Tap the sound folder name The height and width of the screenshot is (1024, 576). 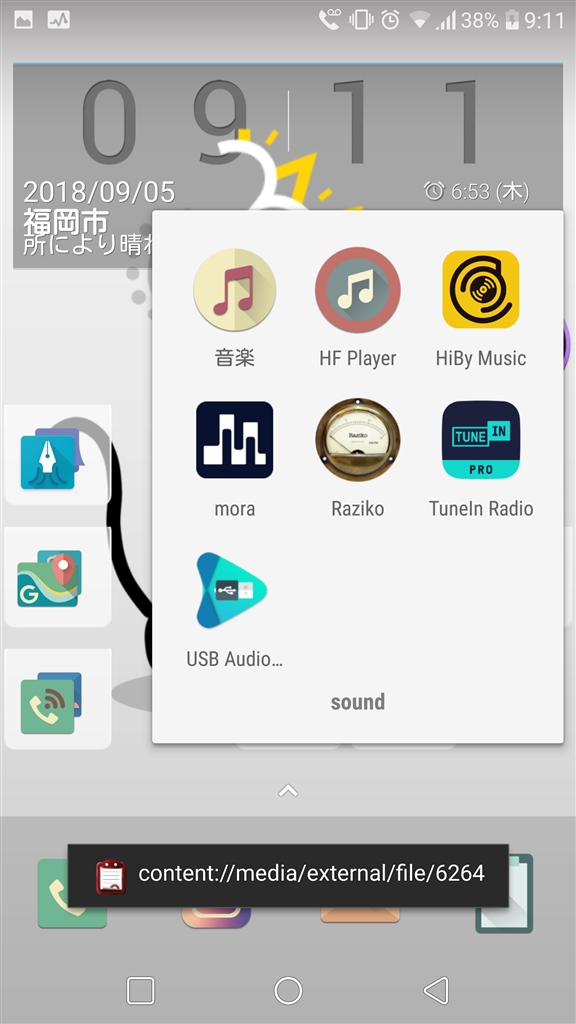357,702
